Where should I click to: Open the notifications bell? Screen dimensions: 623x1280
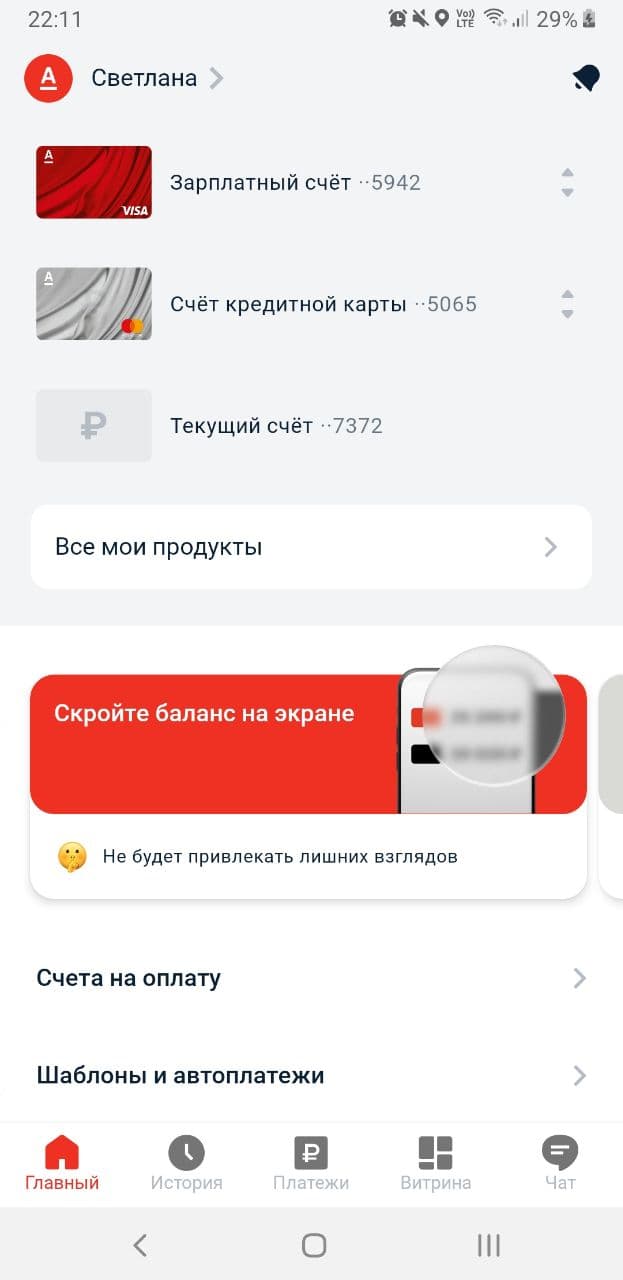click(x=586, y=79)
